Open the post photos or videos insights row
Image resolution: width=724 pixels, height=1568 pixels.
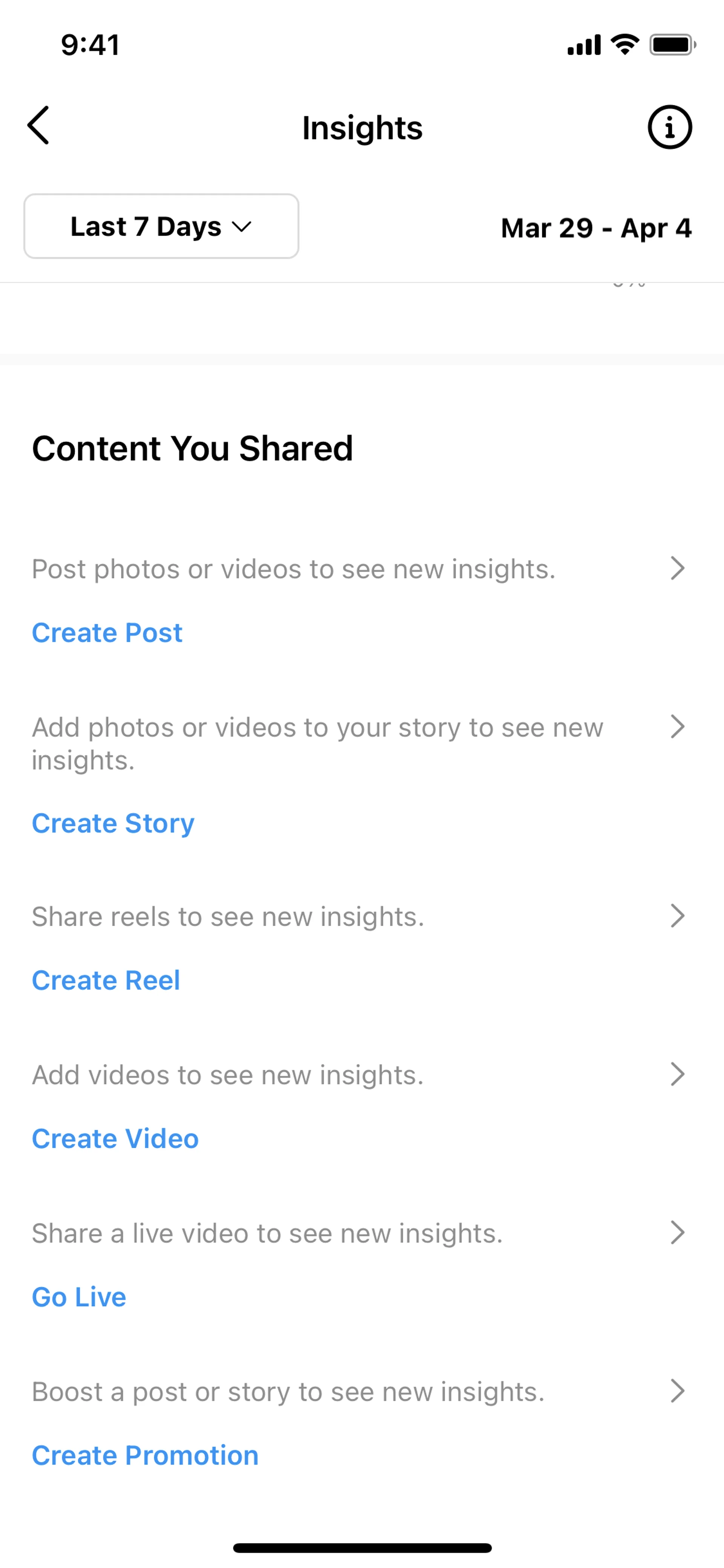pos(359,569)
